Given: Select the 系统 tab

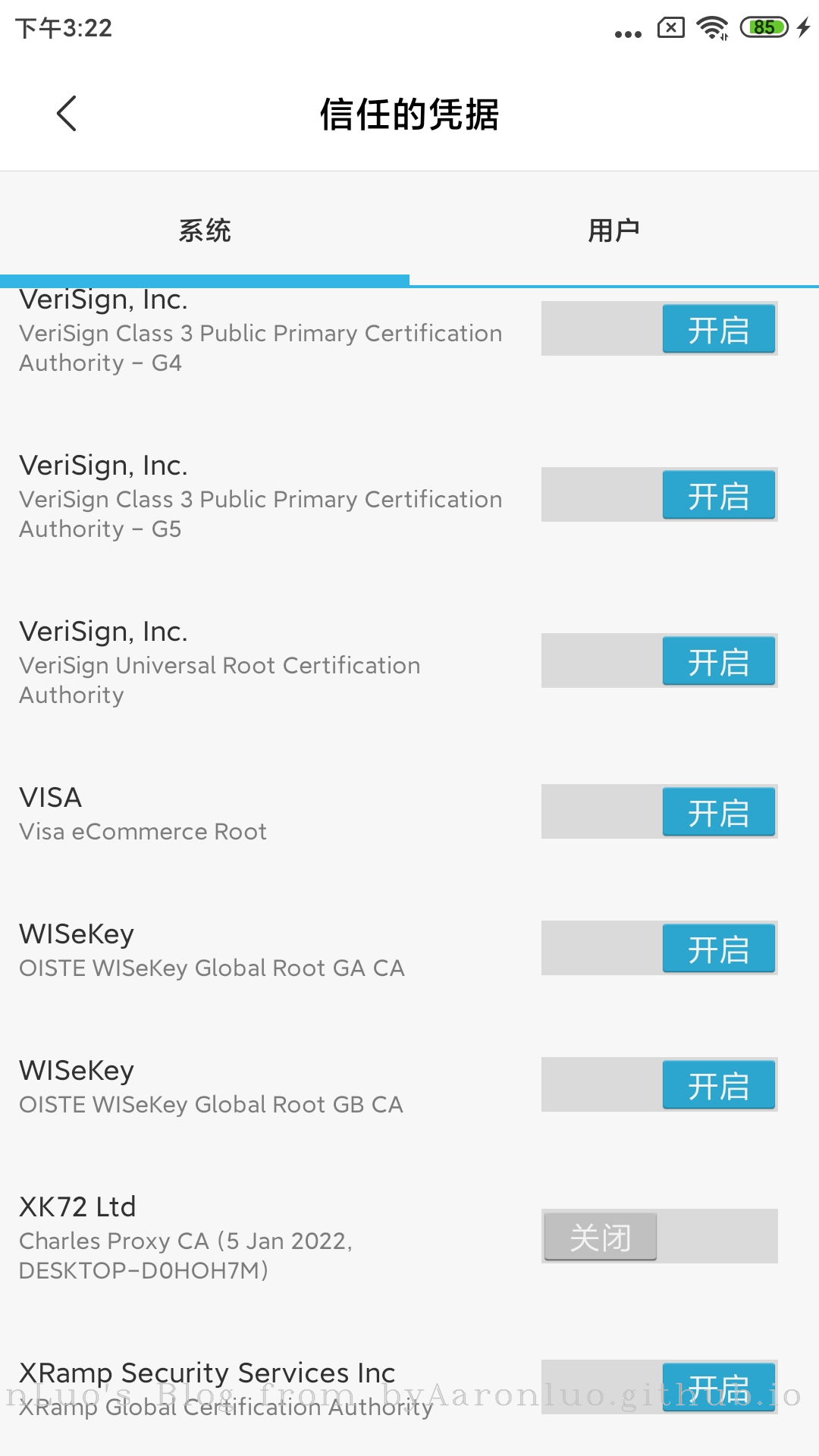Looking at the screenshot, I should coord(205,231).
